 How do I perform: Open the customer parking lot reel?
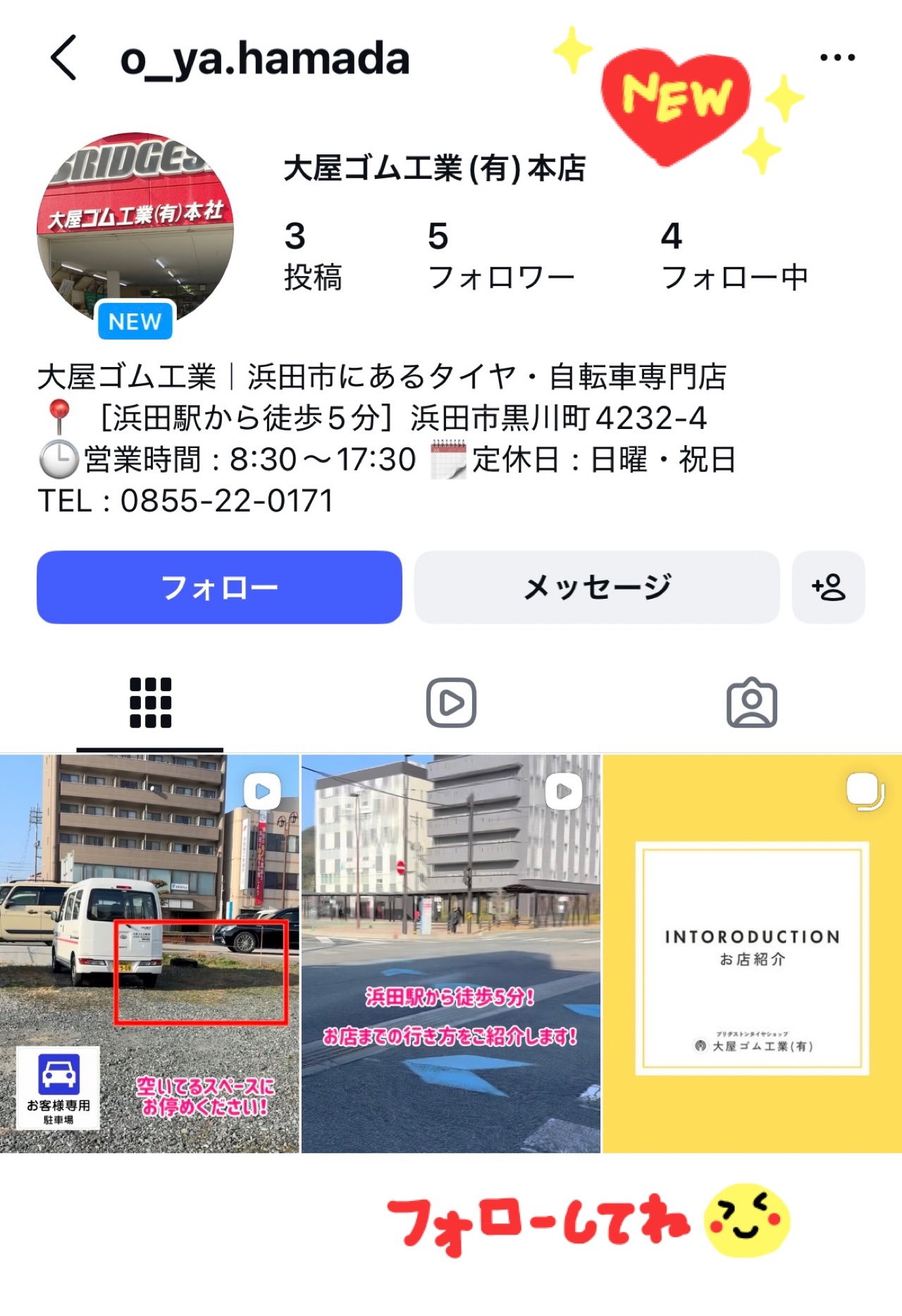(149, 953)
